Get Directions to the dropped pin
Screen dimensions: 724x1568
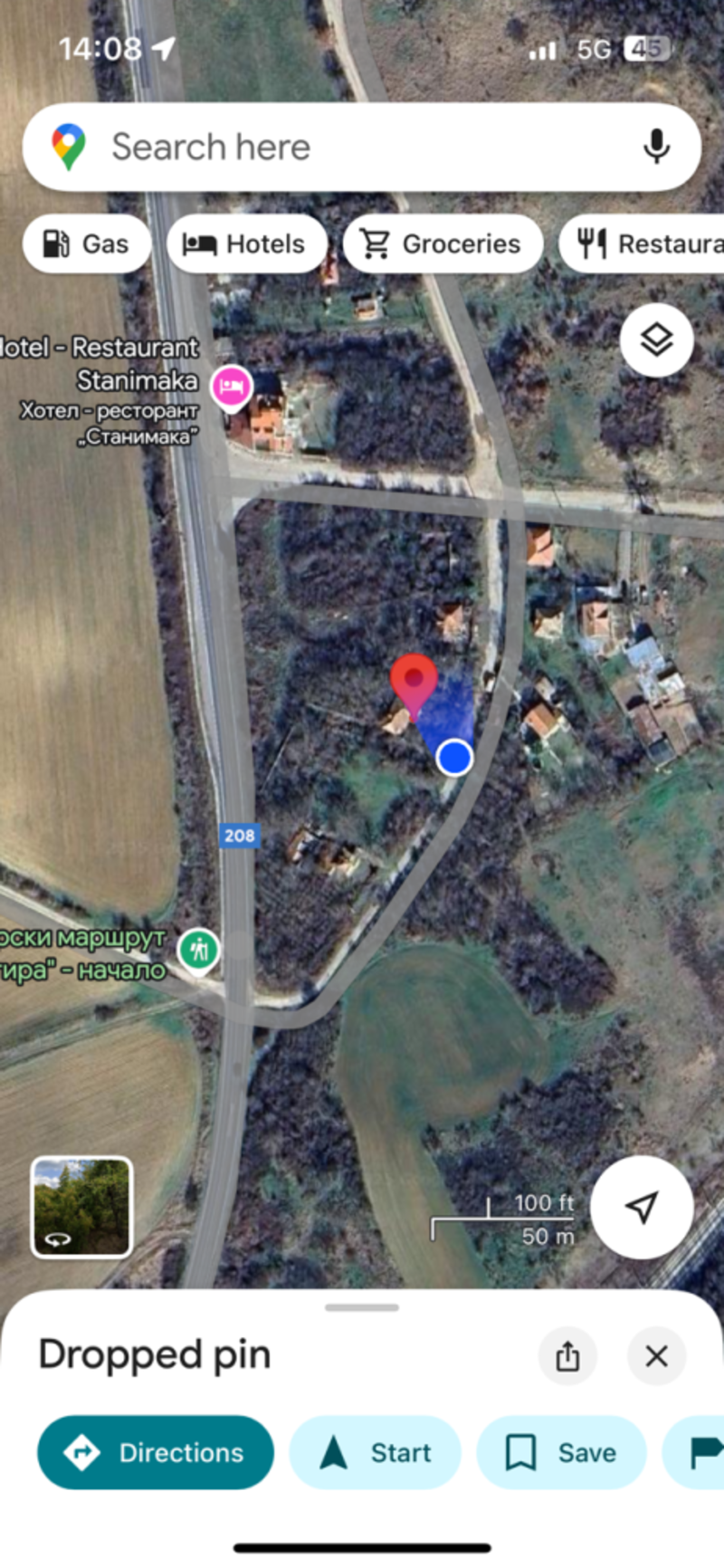(156, 1452)
